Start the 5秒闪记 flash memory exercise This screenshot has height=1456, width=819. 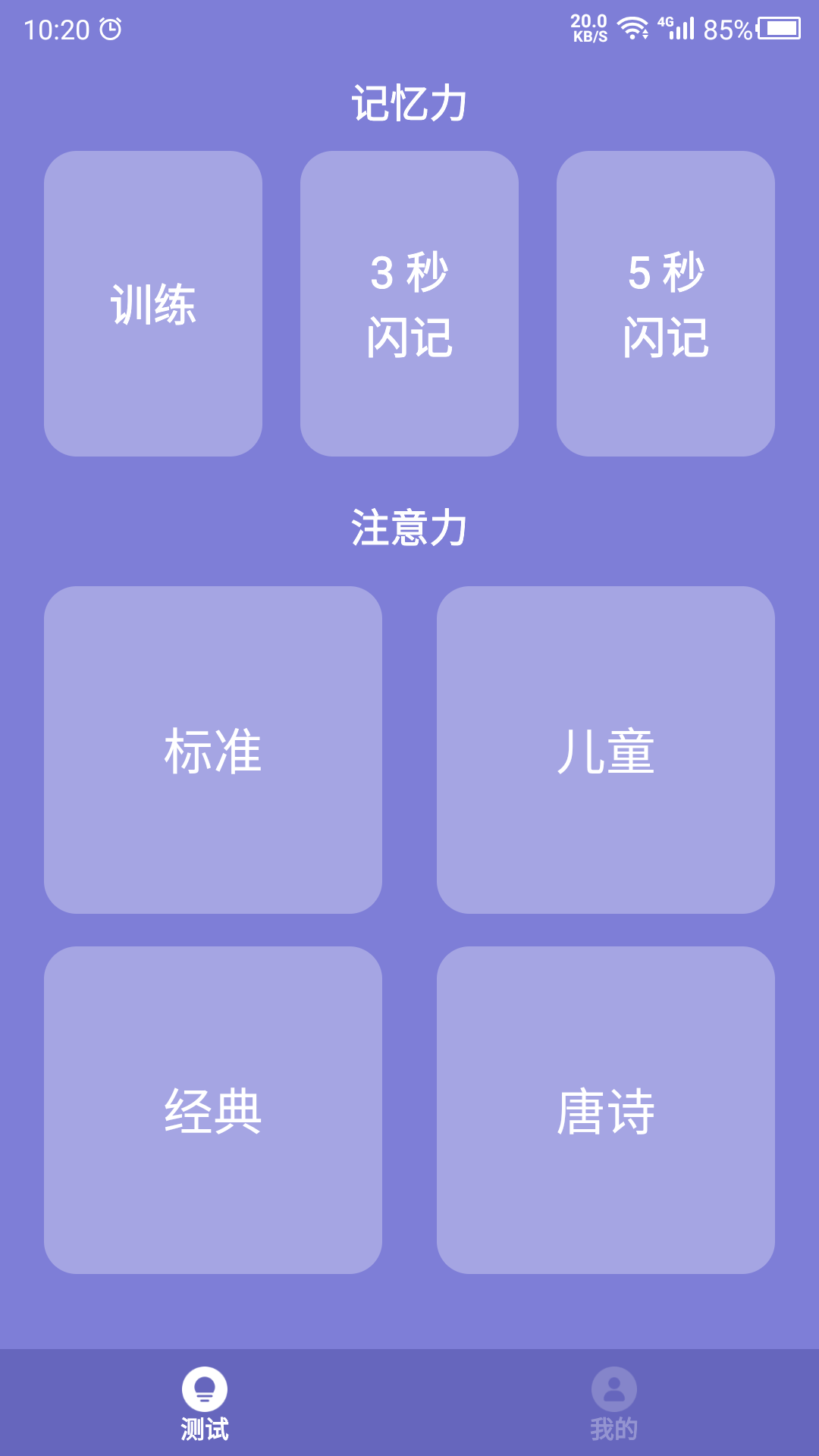(666, 305)
